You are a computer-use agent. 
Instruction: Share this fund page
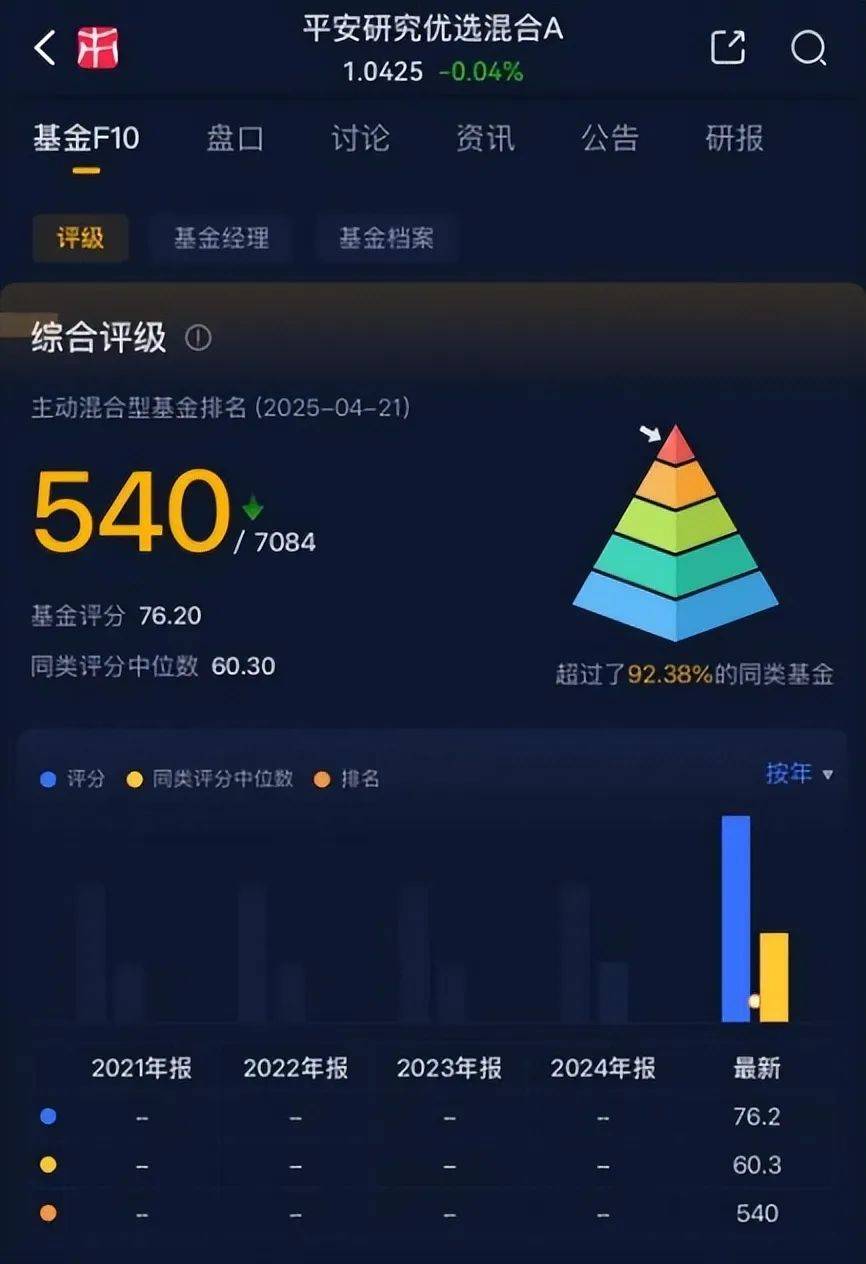(x=727, y=47)
